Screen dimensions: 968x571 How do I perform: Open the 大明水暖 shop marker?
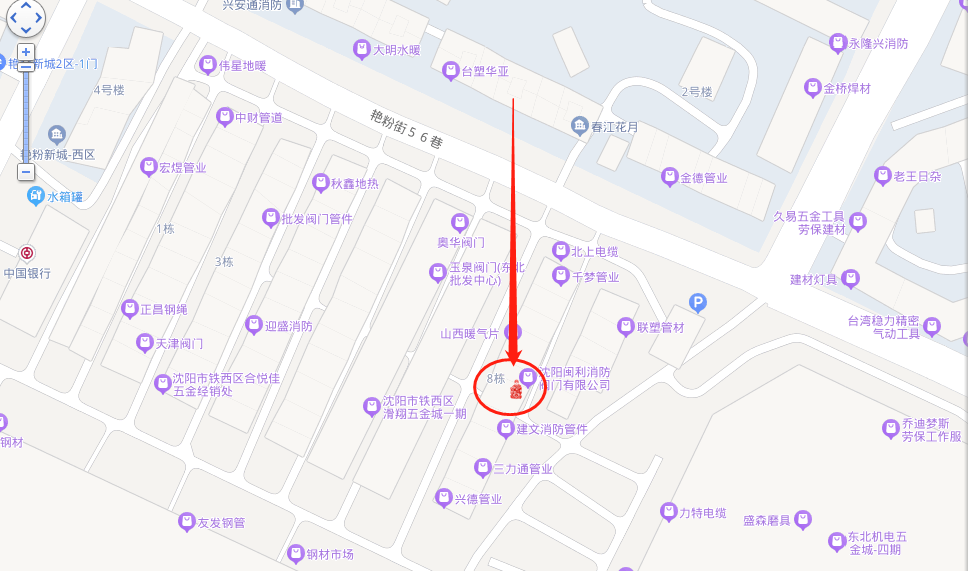362,48
